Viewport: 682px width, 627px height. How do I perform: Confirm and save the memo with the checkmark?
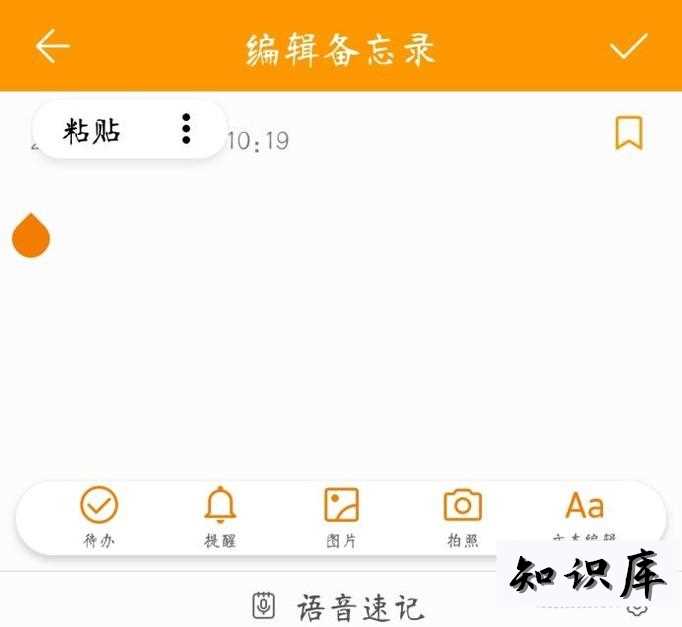click(629, 46)
